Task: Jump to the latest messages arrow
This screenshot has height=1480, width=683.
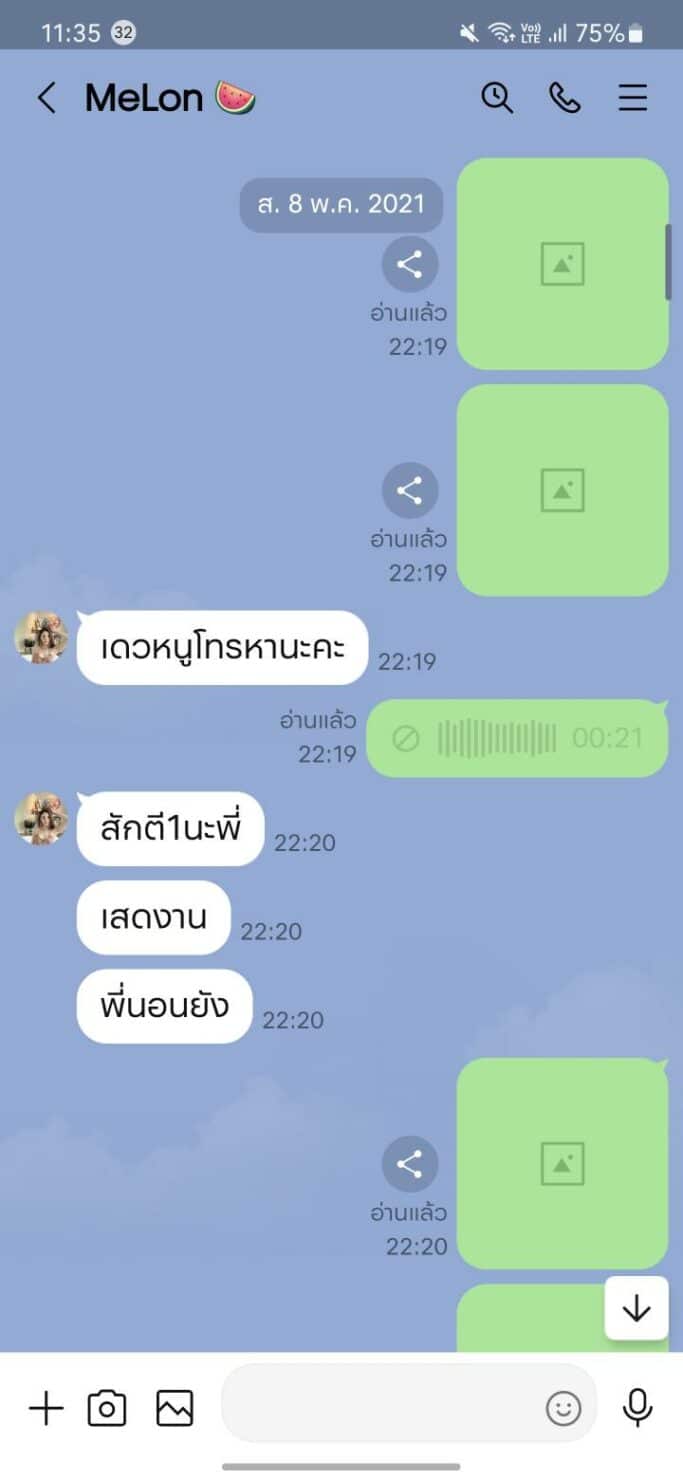Action: (636, 1308)
